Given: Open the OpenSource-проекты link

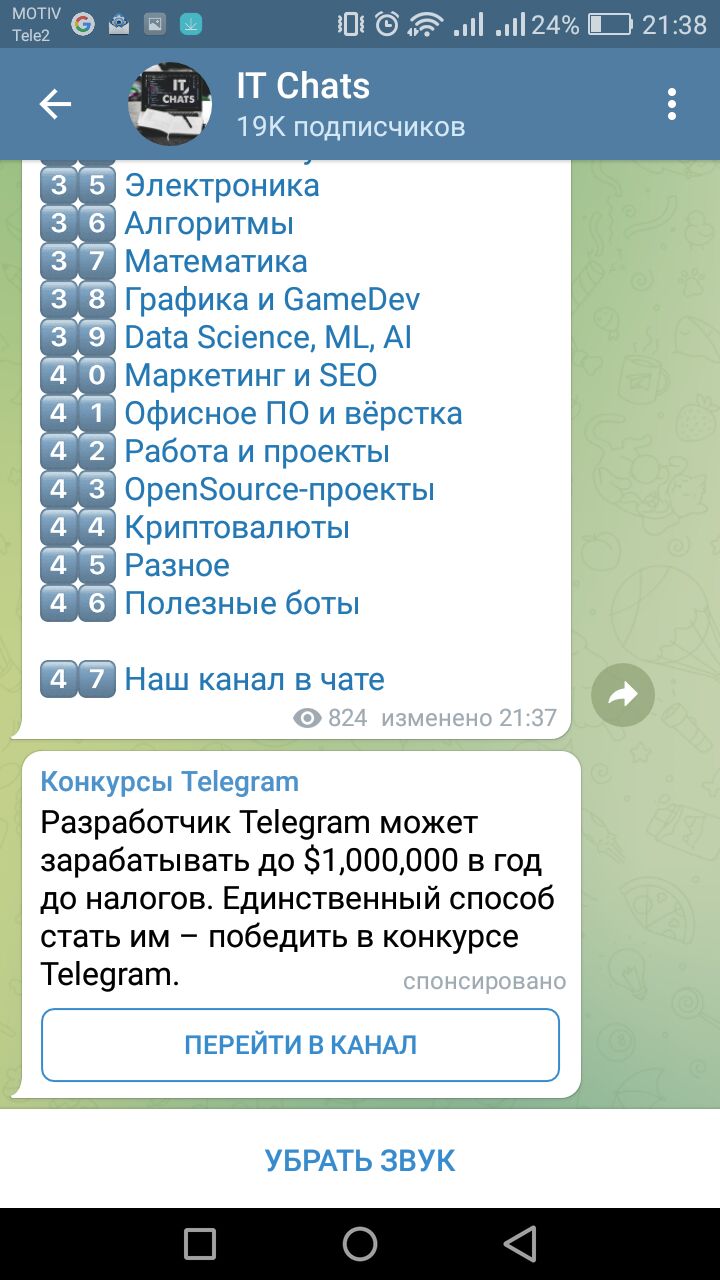Looking at the screenshot, I should coord(279,489).
